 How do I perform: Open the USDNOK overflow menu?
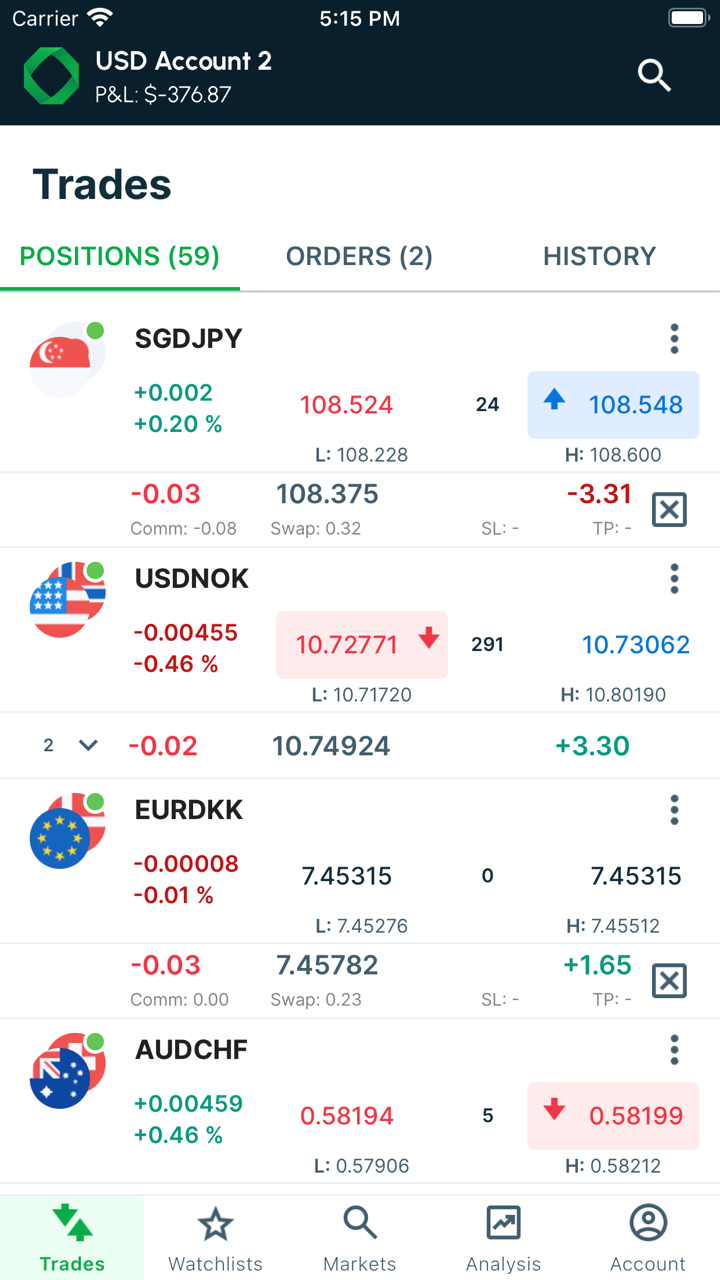coord(674,579)
